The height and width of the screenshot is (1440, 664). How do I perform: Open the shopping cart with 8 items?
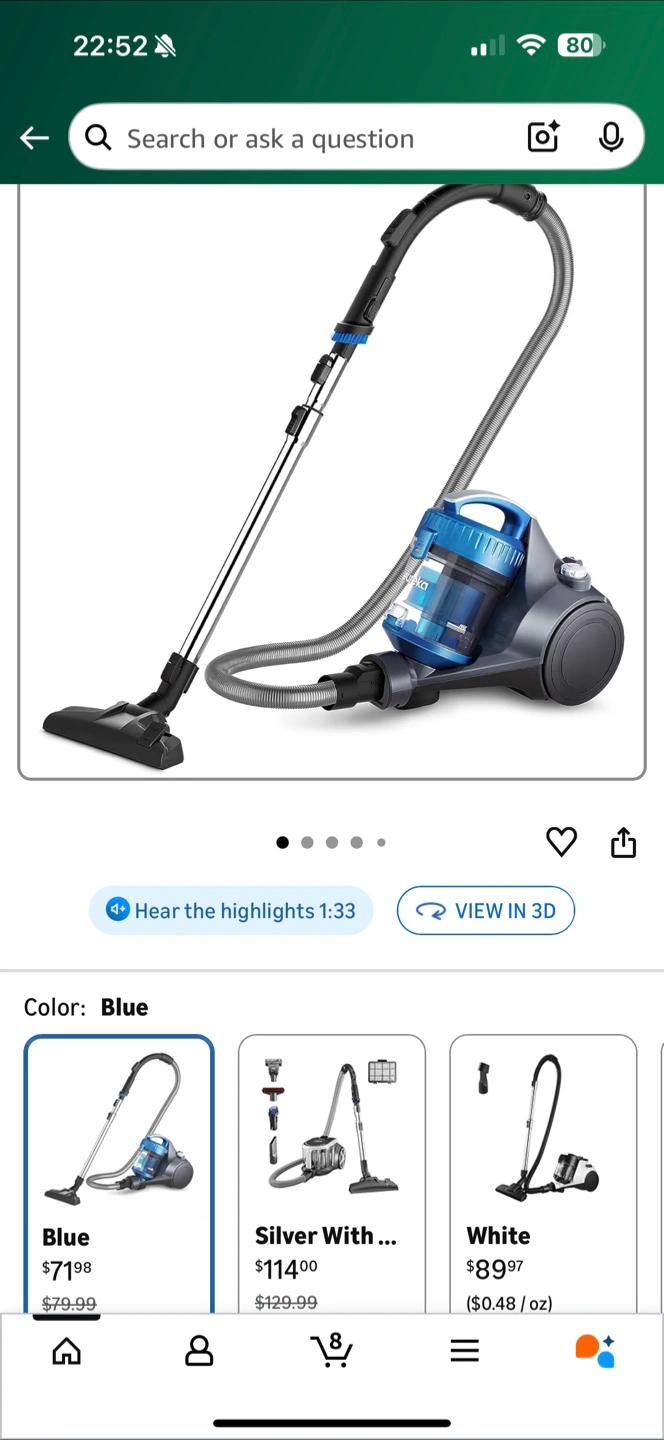coord(331,1350)
